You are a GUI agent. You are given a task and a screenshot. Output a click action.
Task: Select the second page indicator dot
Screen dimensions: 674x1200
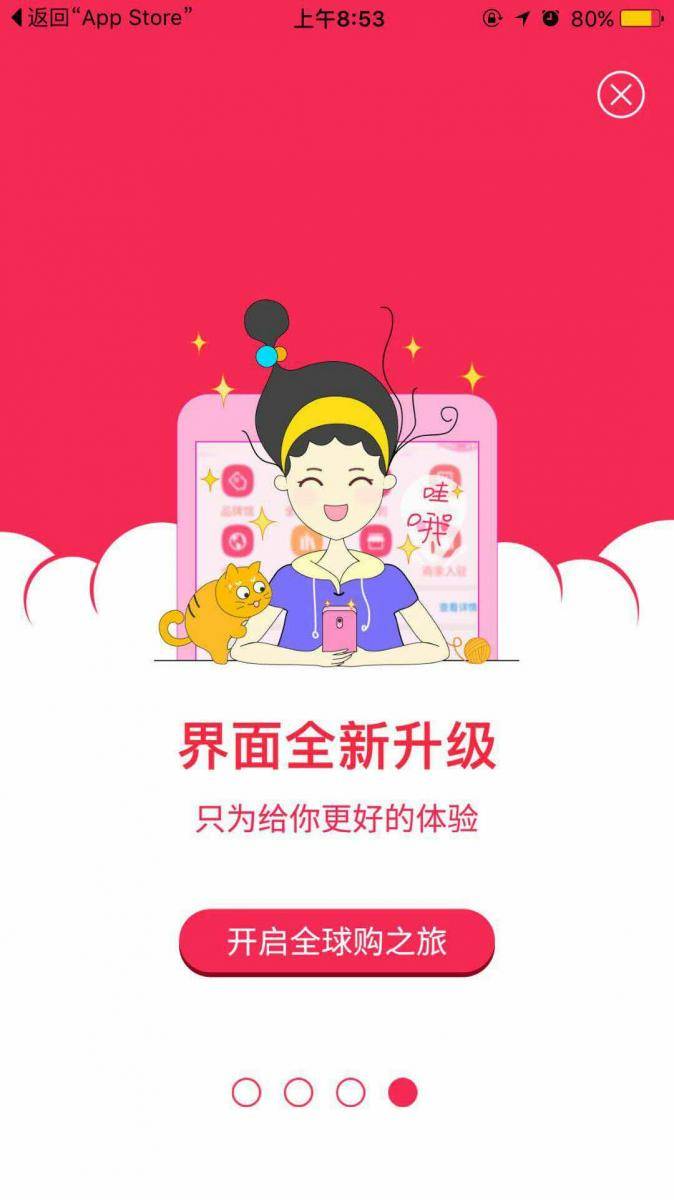298,1092
